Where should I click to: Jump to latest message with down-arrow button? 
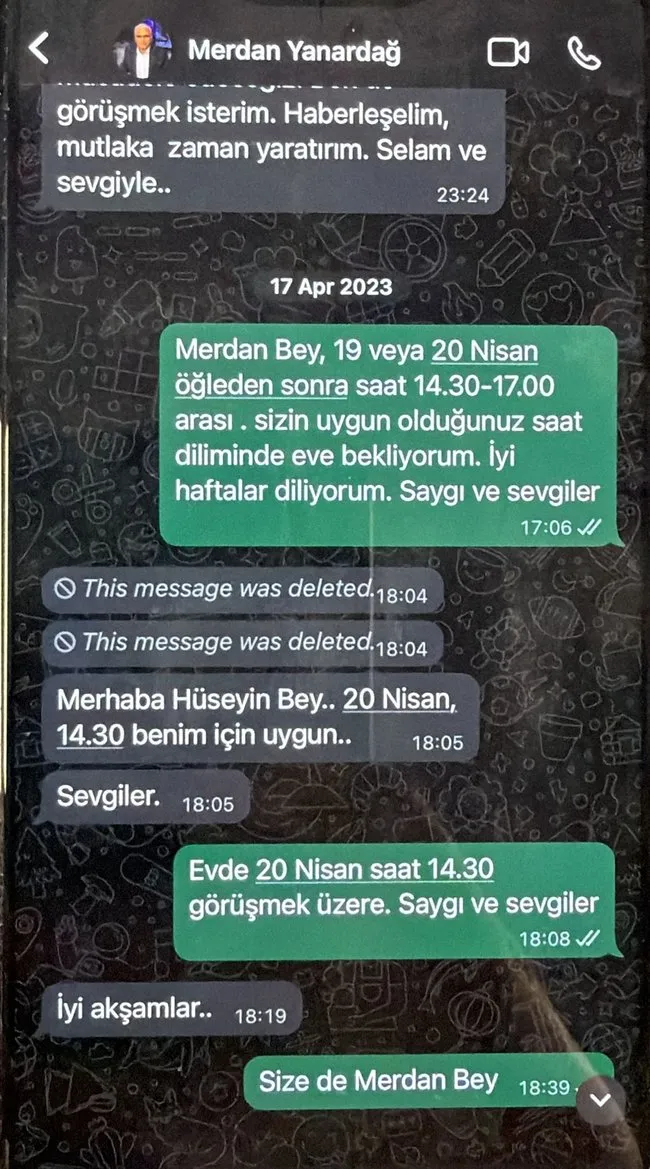(x=600, y=1099)
